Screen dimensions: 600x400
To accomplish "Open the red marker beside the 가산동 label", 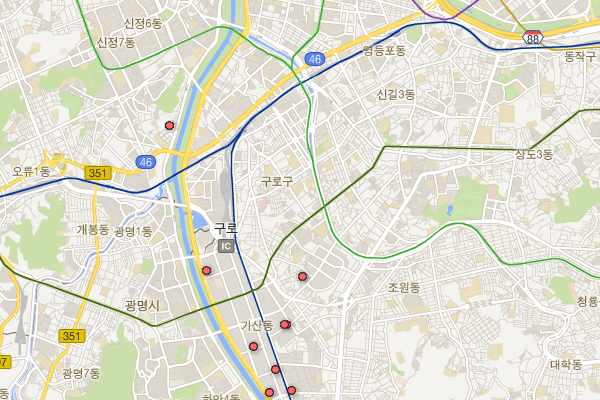I will pyautogui.click(x=285, y=324).
